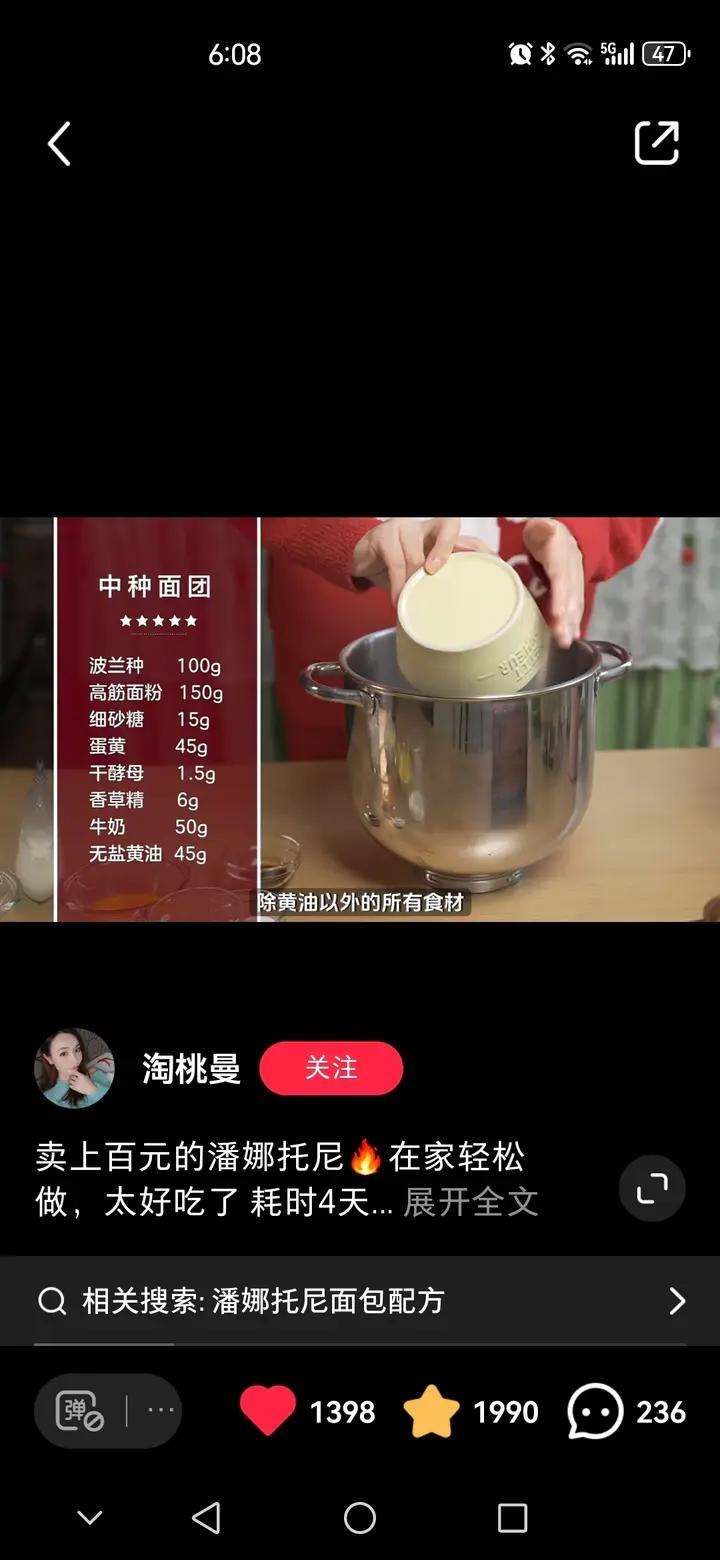Share this video via top-right icon
The height and width of the screenshot is (1560, 720).
click(657, 143)
